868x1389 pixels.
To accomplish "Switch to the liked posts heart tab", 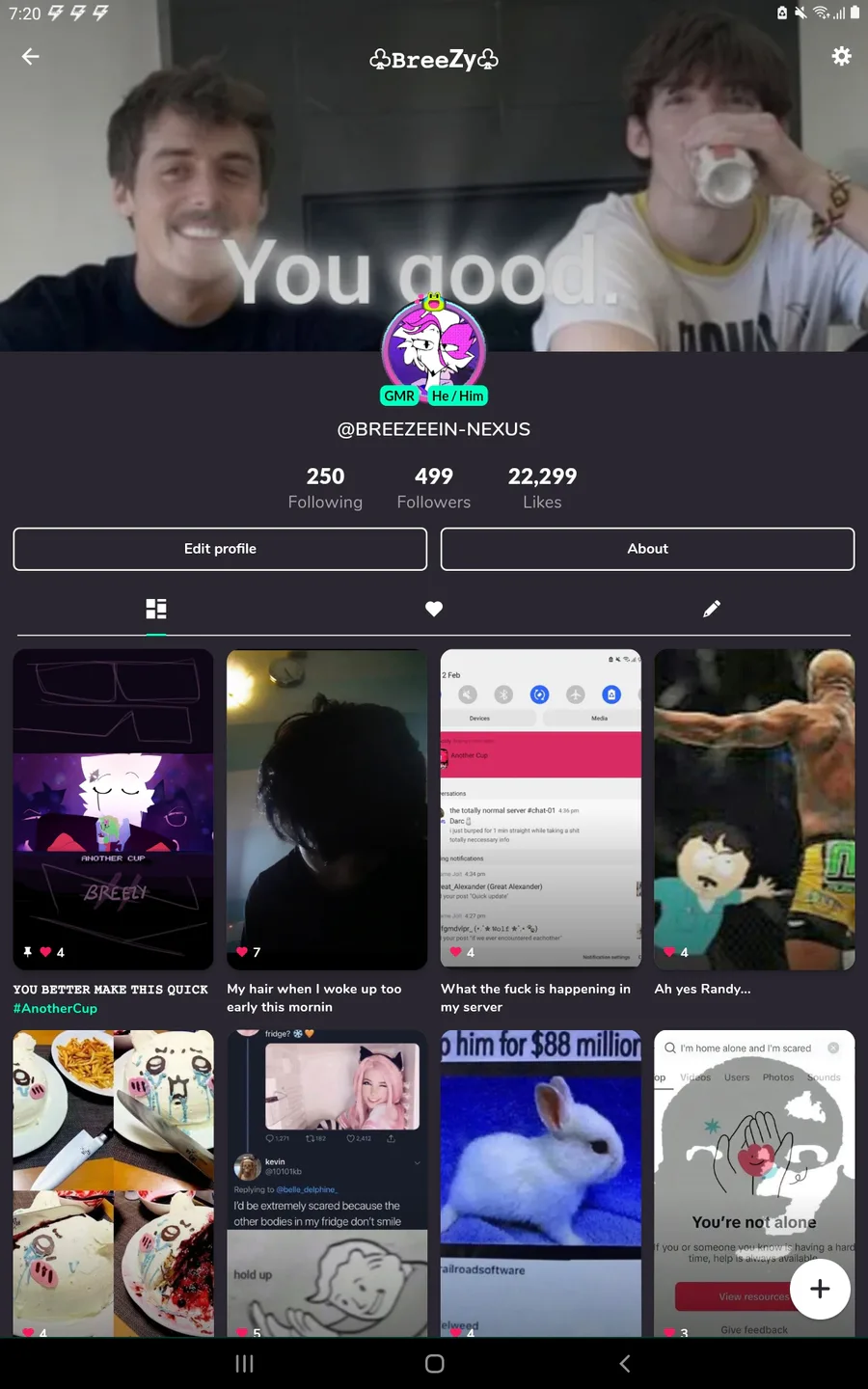I will (434, 609).
